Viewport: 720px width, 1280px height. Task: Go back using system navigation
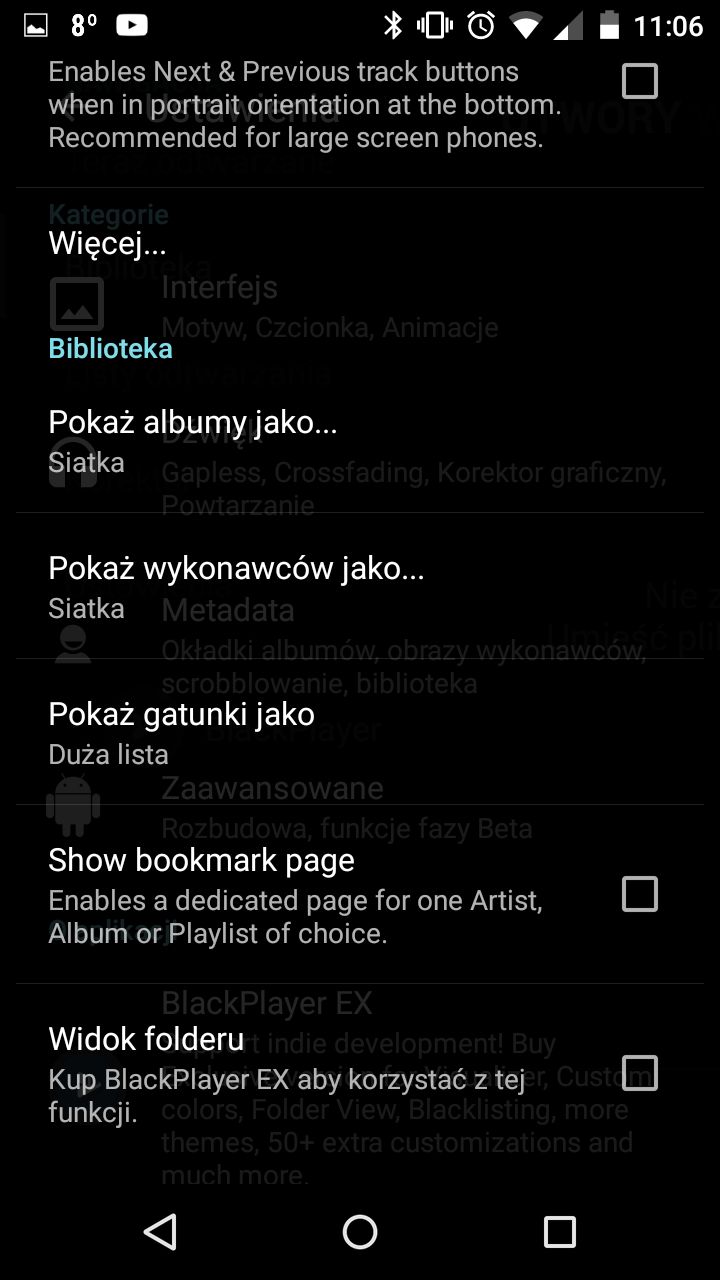pos(160,1231)
